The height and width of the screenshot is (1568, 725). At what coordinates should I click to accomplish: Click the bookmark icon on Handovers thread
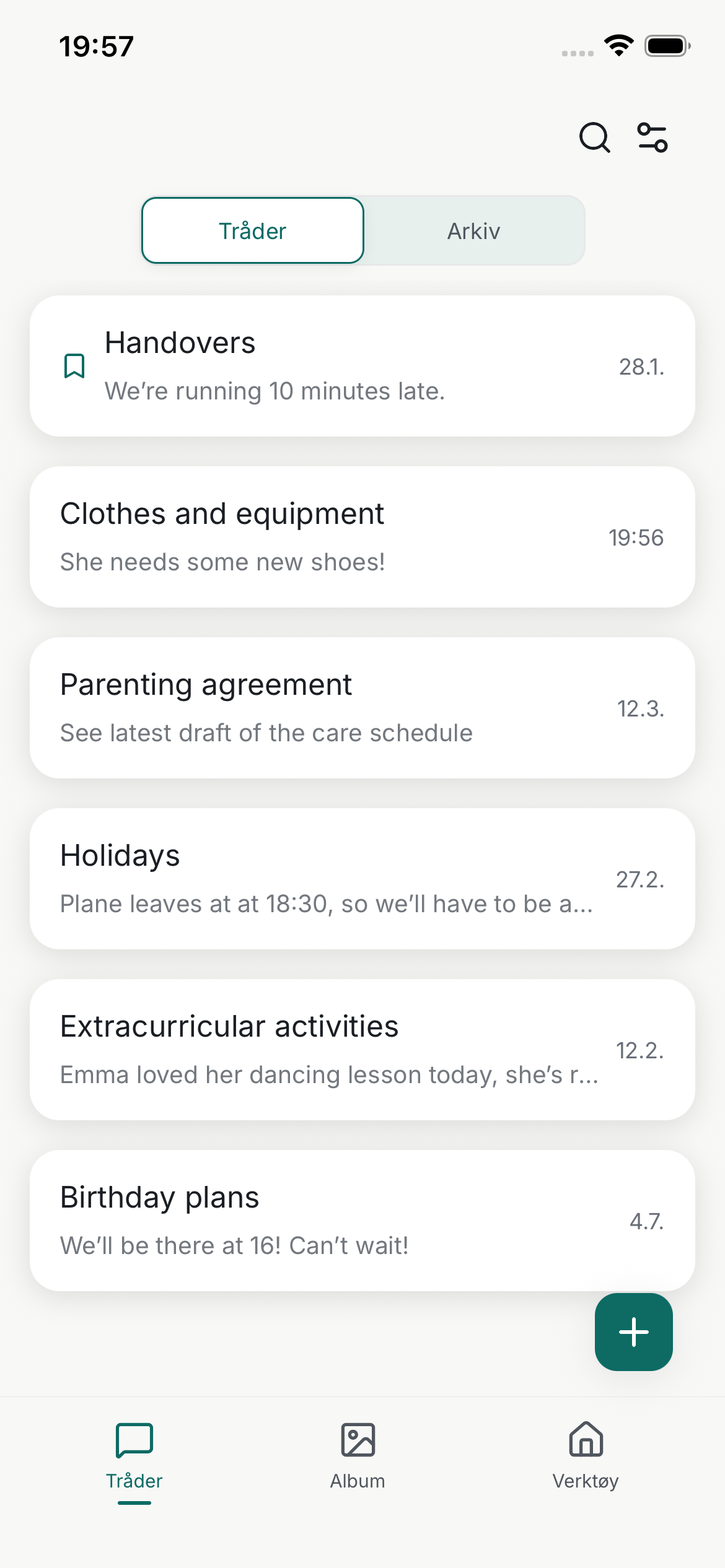click(x=73, y=367)
